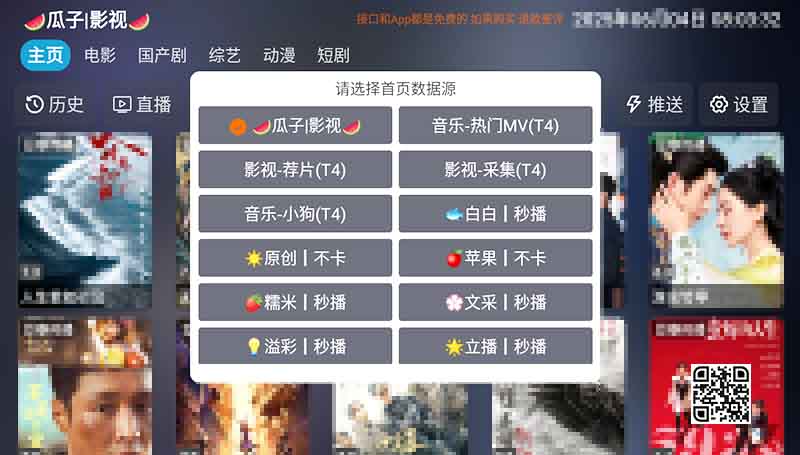Open 设置 settings
The height and width of the screenshot is (455, 800).
(738, 104)
